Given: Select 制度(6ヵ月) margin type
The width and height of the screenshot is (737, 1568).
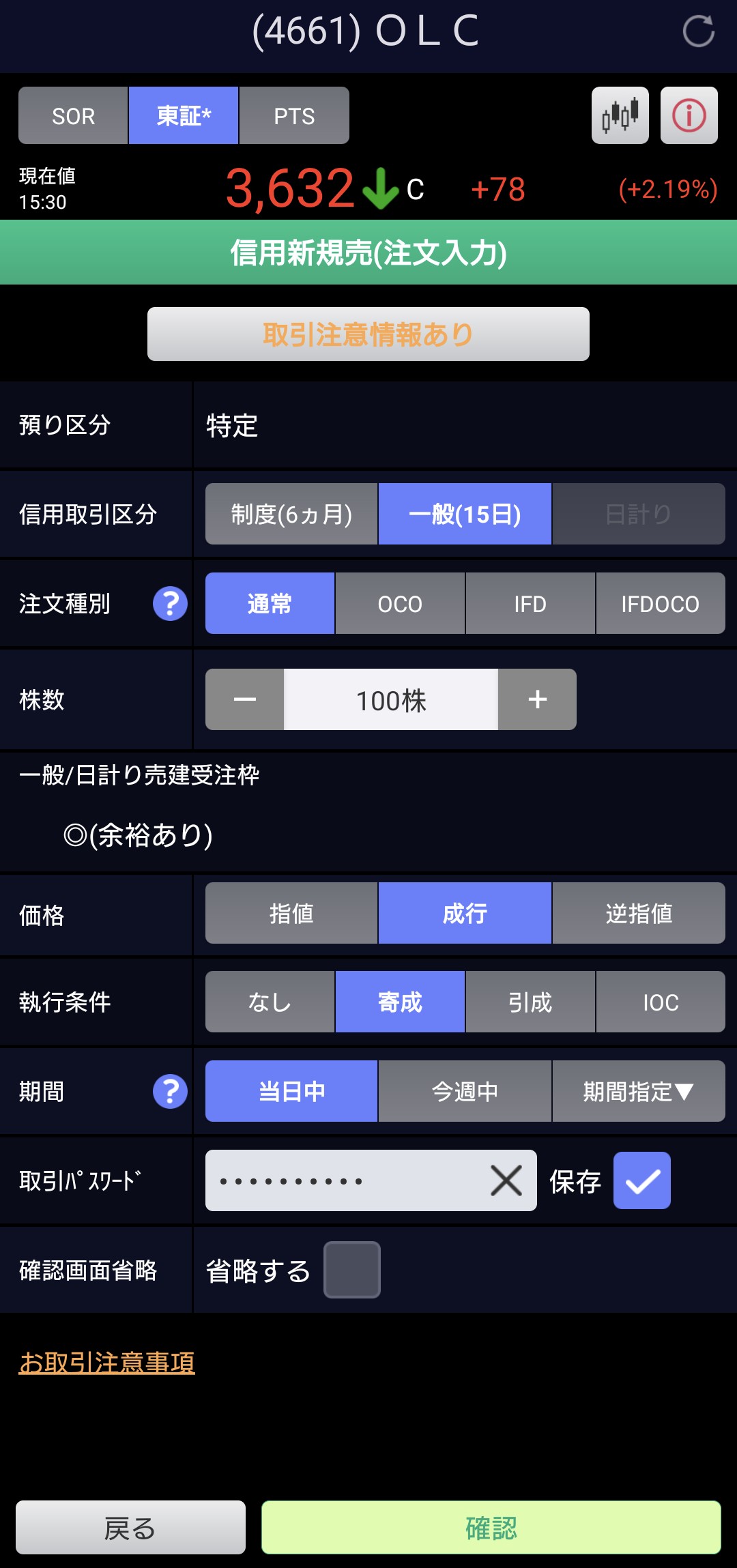Looking at the screenshot, I should [x=291, y=514].
